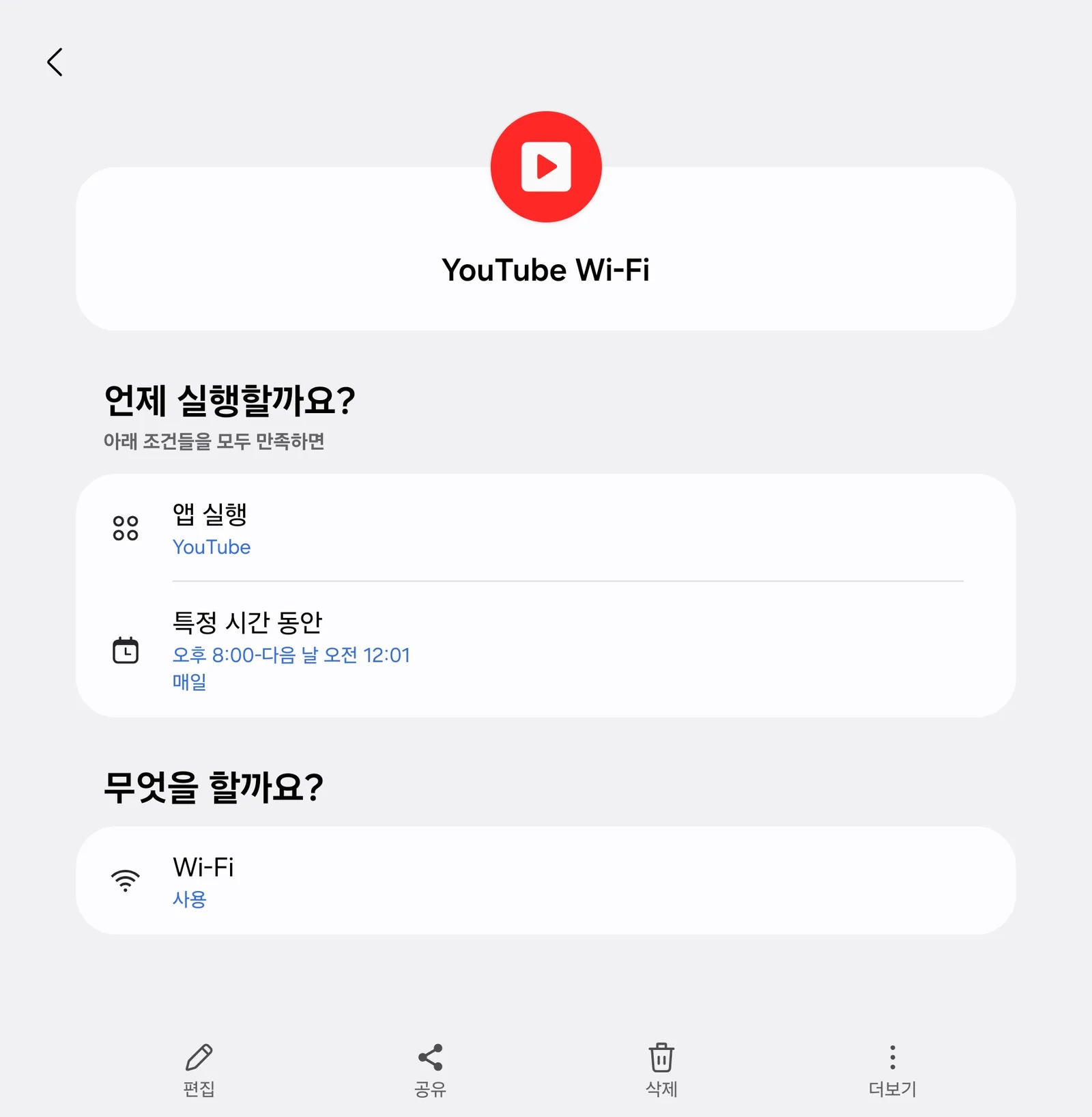Open the 특정 시간 동안 time condition

(x=545, y=650)
